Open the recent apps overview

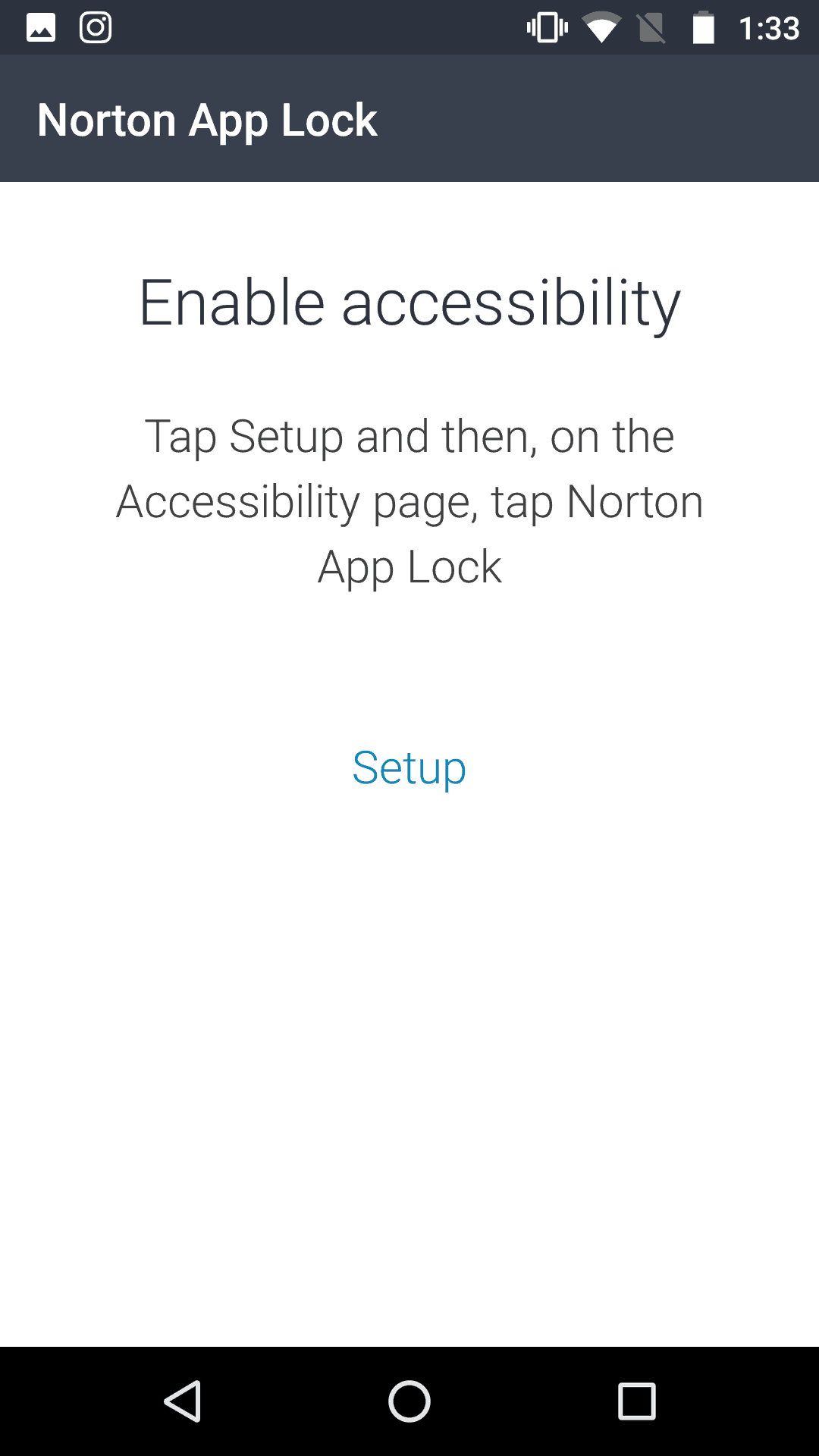click(x=637, y=1401)
